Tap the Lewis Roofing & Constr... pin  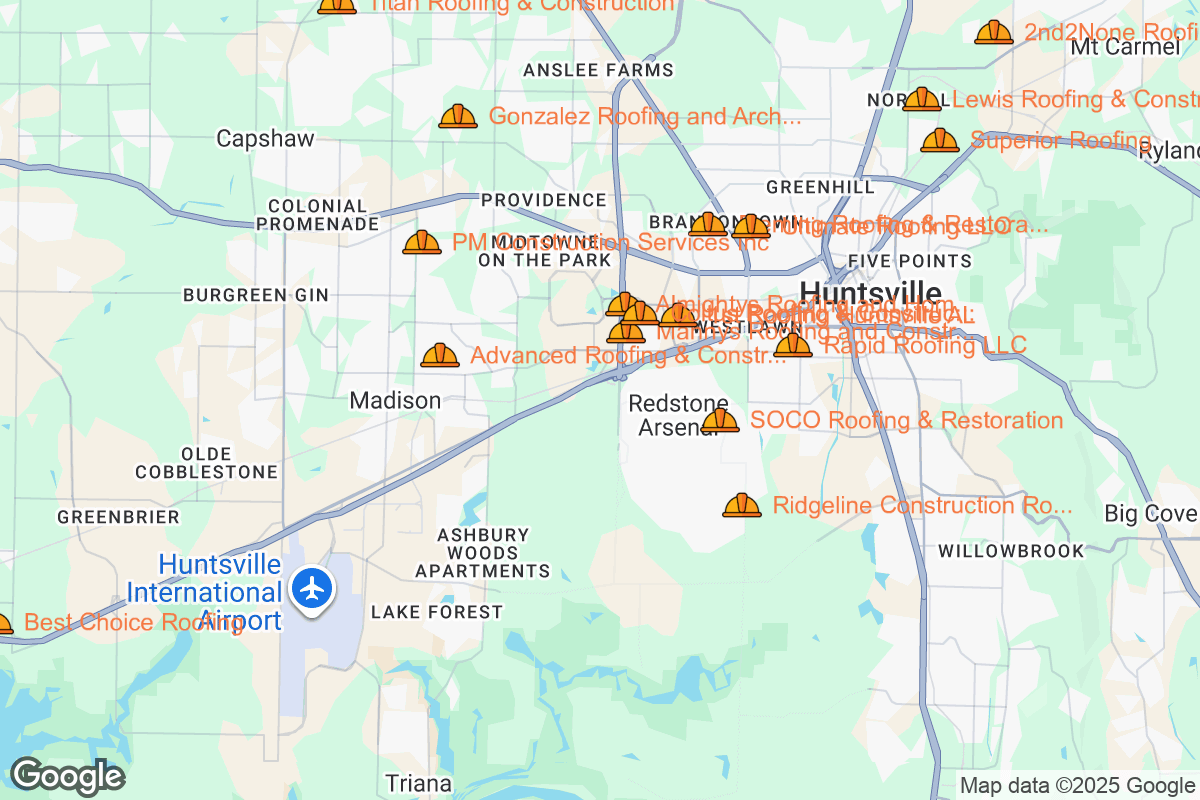(922, 99)
